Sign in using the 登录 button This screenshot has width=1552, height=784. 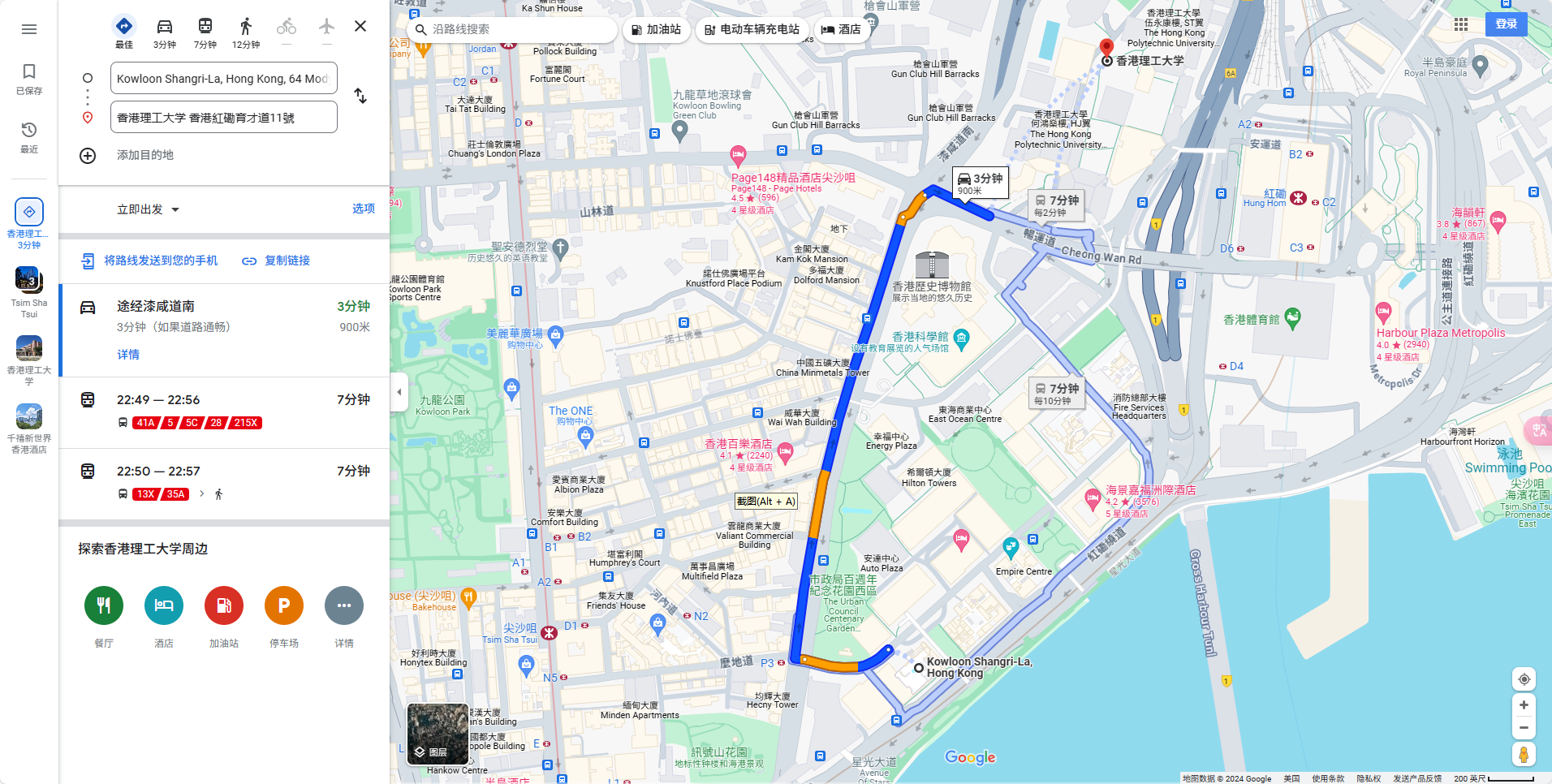click(x=1506, y=24)
